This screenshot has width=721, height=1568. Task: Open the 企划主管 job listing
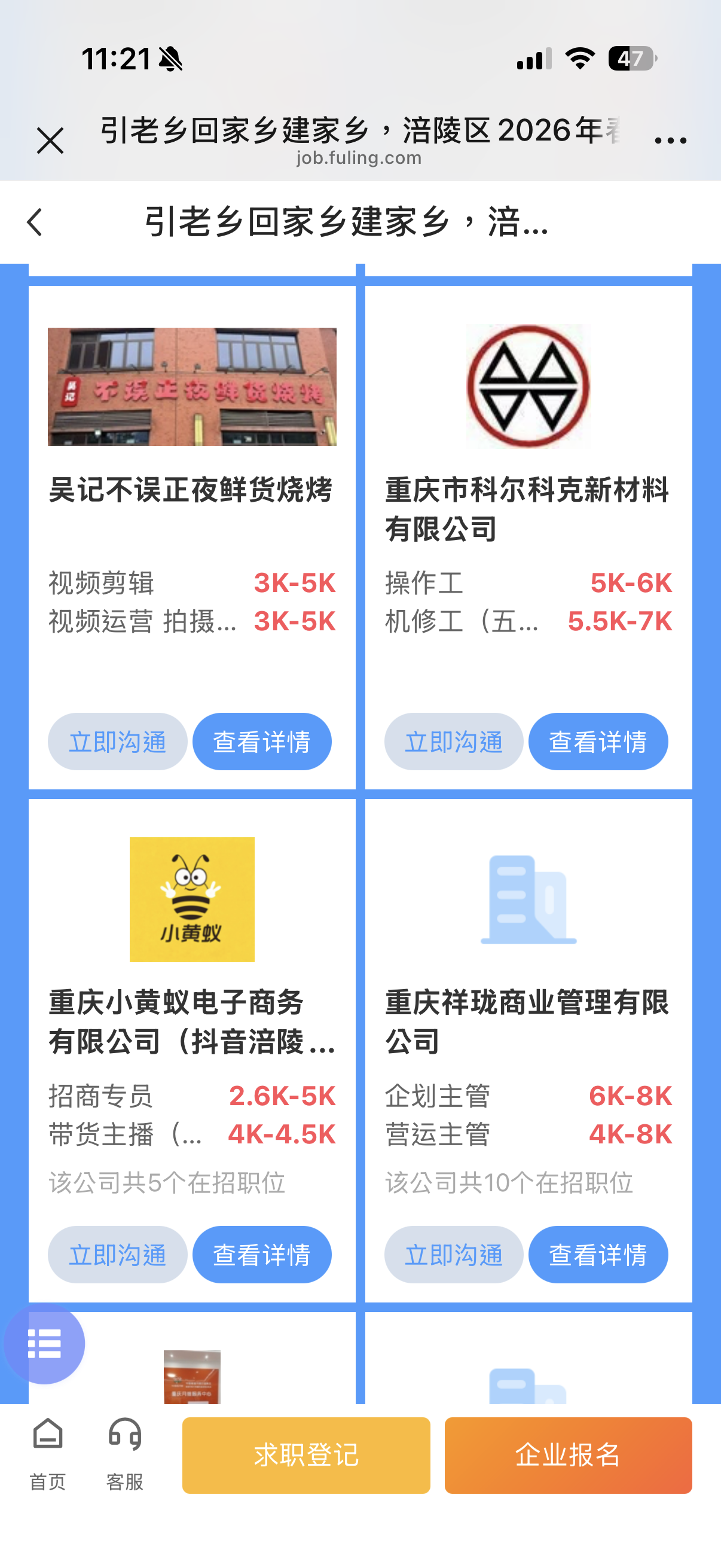pos(438,1096)
